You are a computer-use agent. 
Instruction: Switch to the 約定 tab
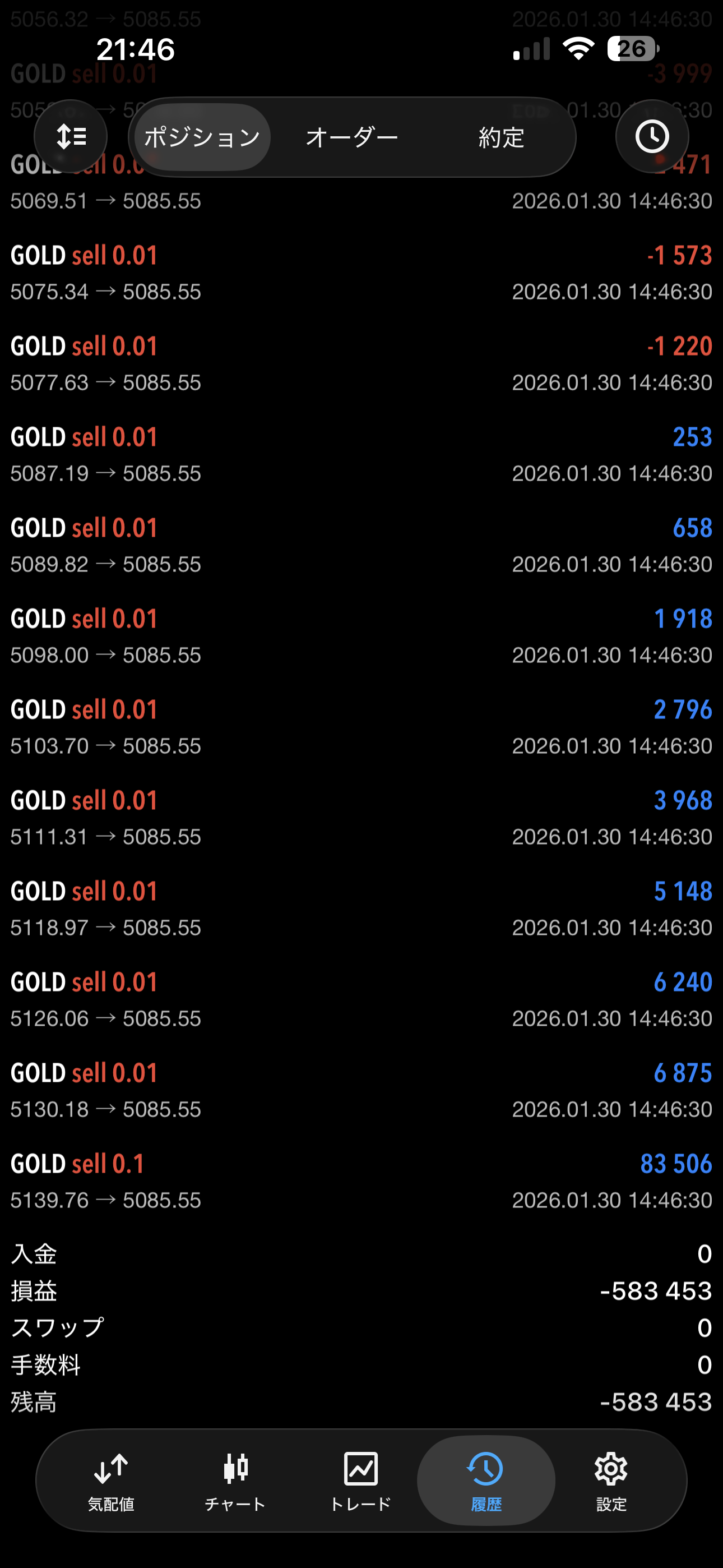coord(501,137)
